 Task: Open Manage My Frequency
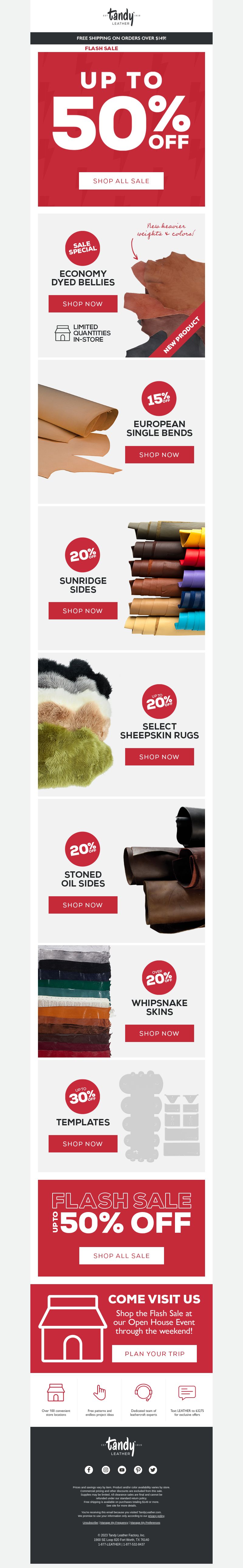[114, 1522]
